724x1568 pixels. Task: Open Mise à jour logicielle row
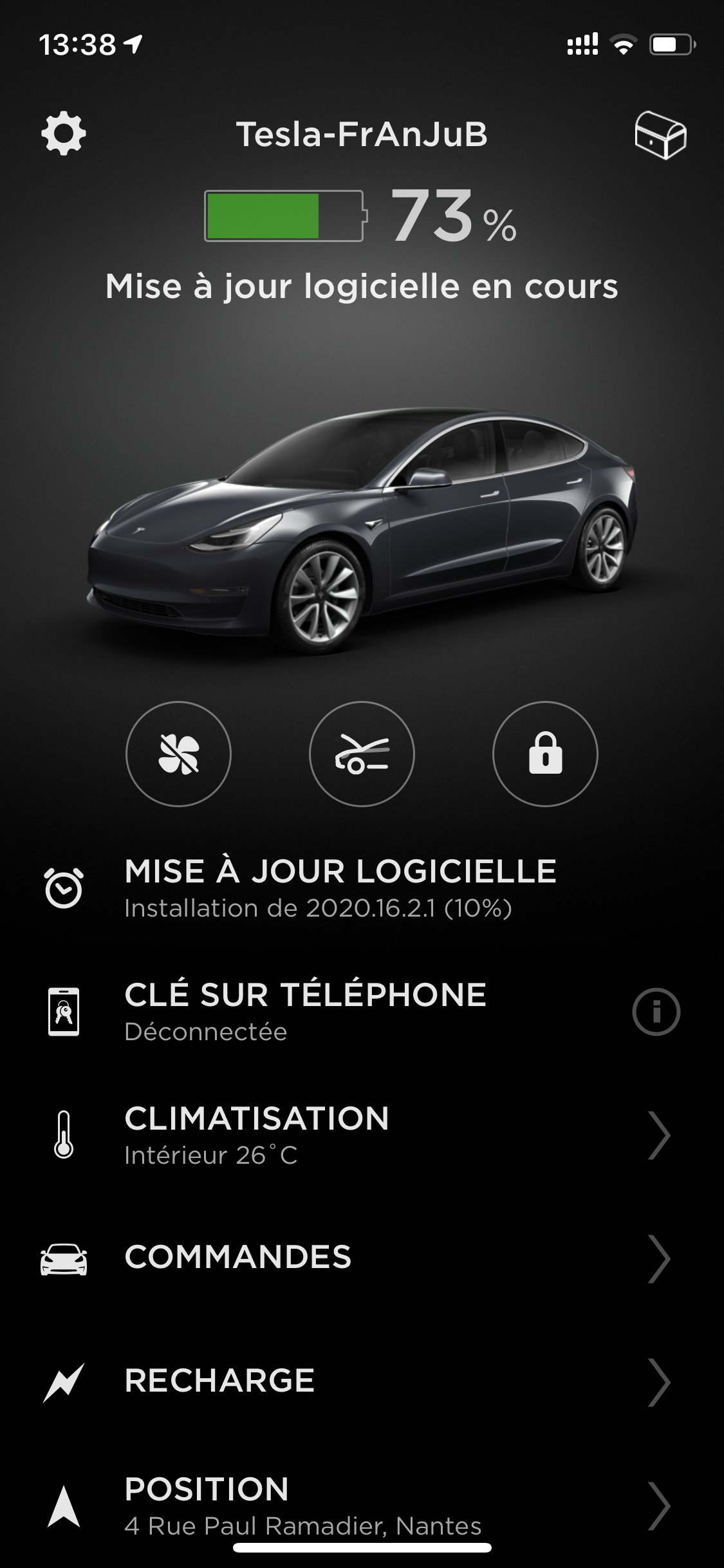pos(340,888)
